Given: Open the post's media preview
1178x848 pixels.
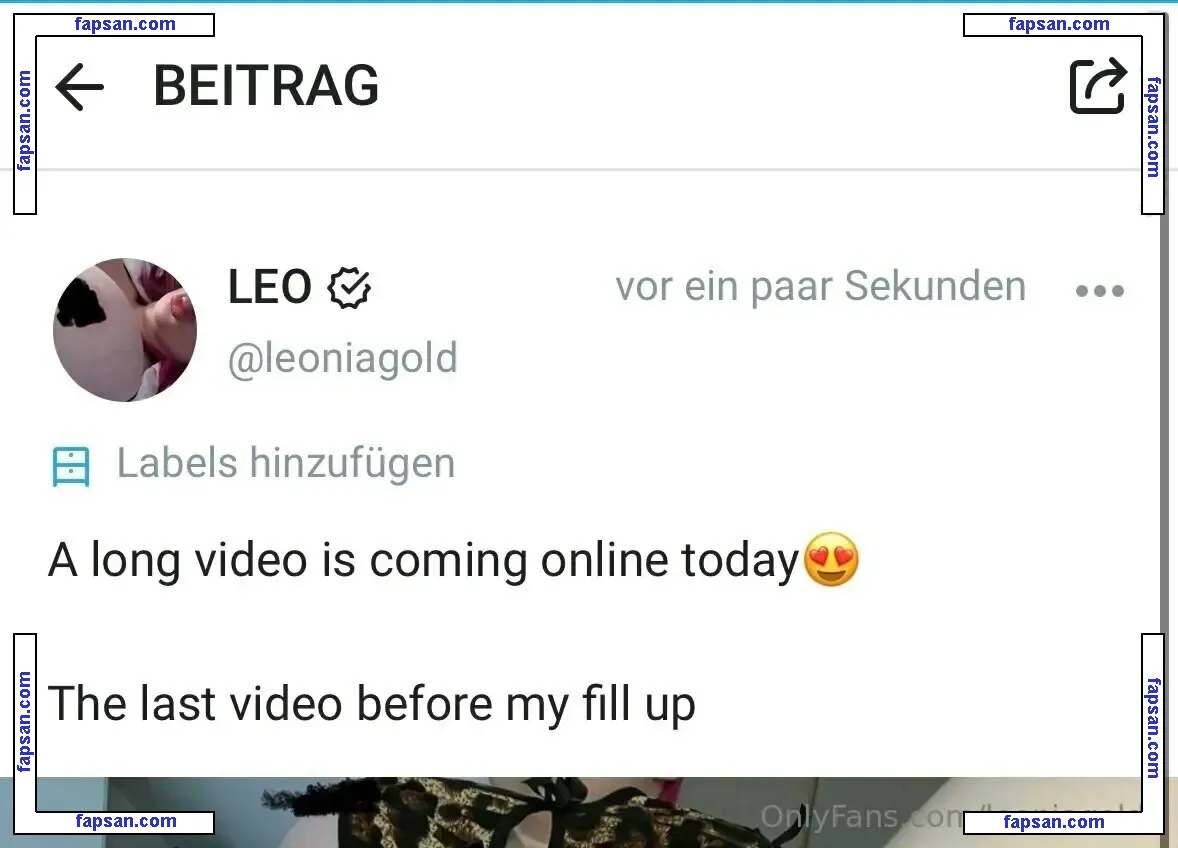Looking at the screenshot, I should pos(588,812).
